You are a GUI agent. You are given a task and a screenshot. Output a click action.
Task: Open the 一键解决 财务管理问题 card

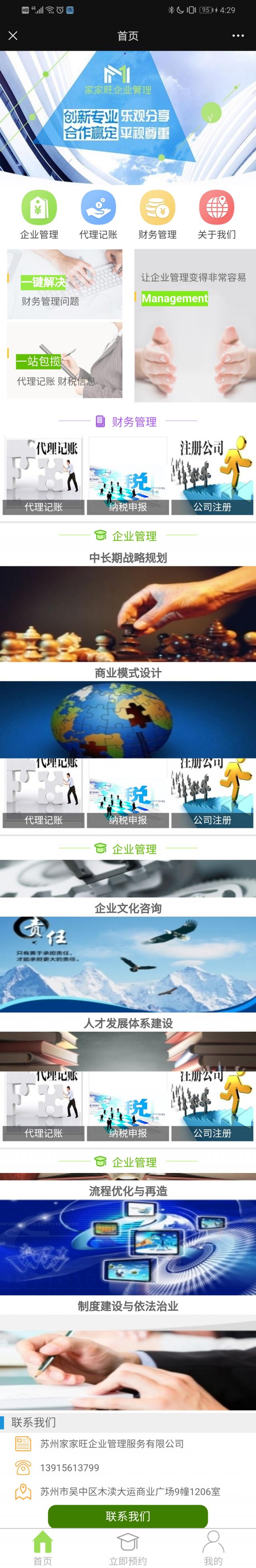pyautogui.click(x=65, y=284)
